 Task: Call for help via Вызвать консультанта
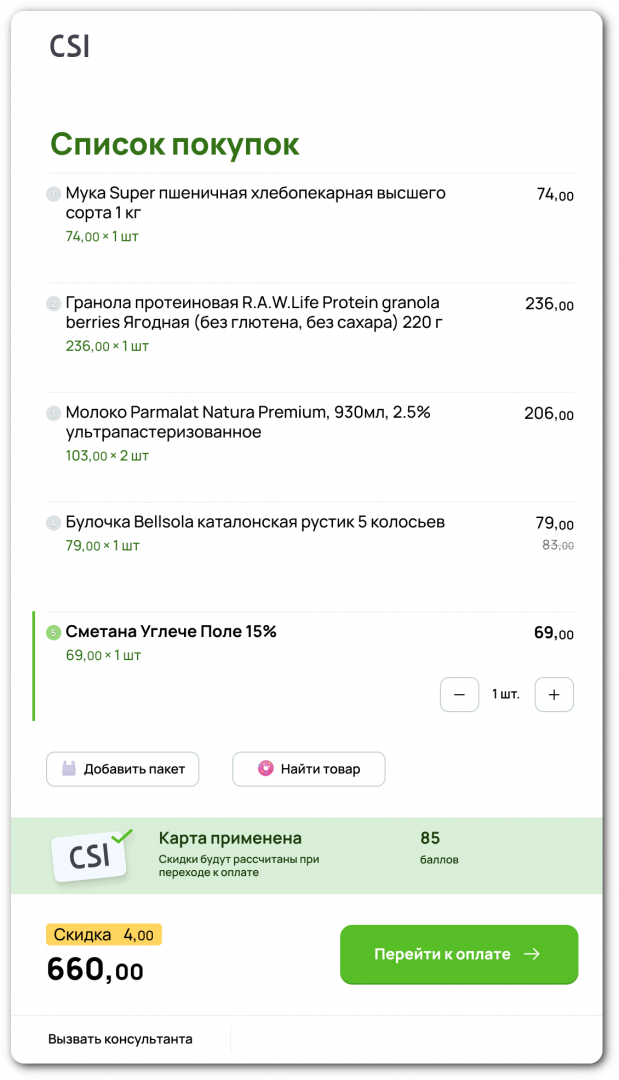tap(121, 1039)
